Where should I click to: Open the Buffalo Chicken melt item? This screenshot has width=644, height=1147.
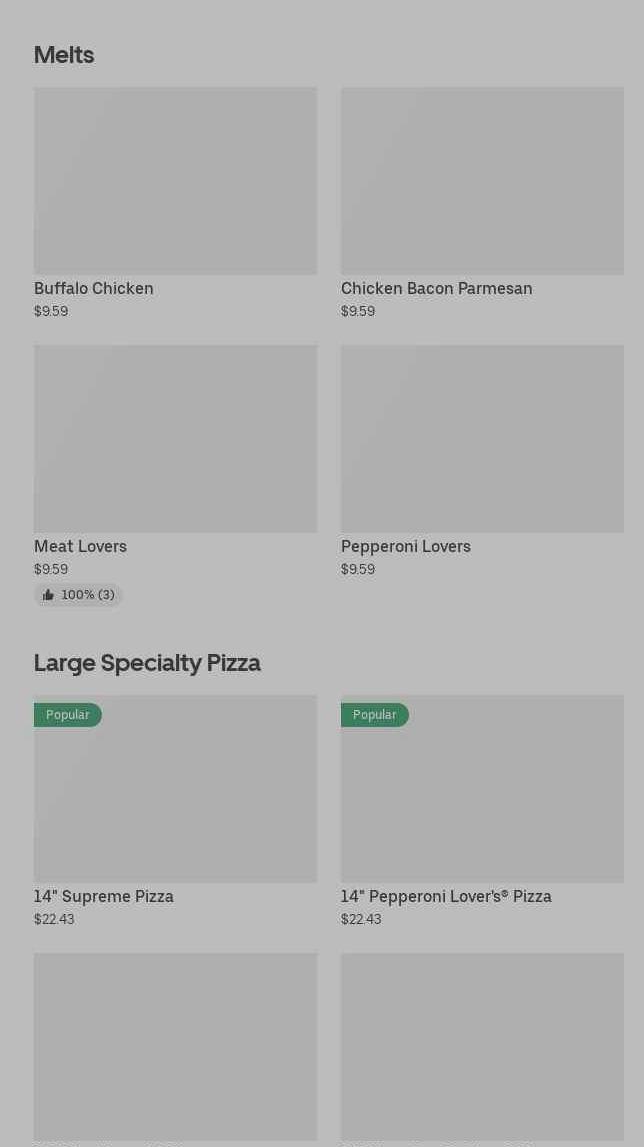(x=175, y=181)
